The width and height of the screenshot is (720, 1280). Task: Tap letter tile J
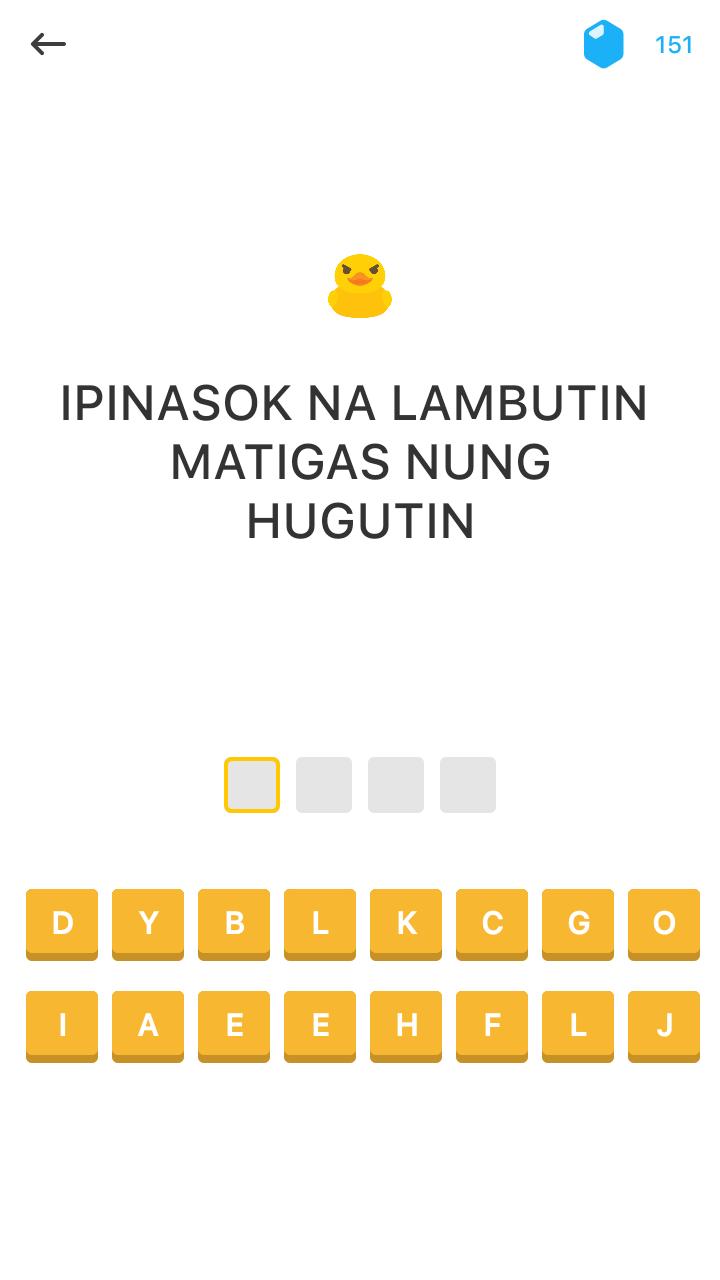(x=664, y=1025)
